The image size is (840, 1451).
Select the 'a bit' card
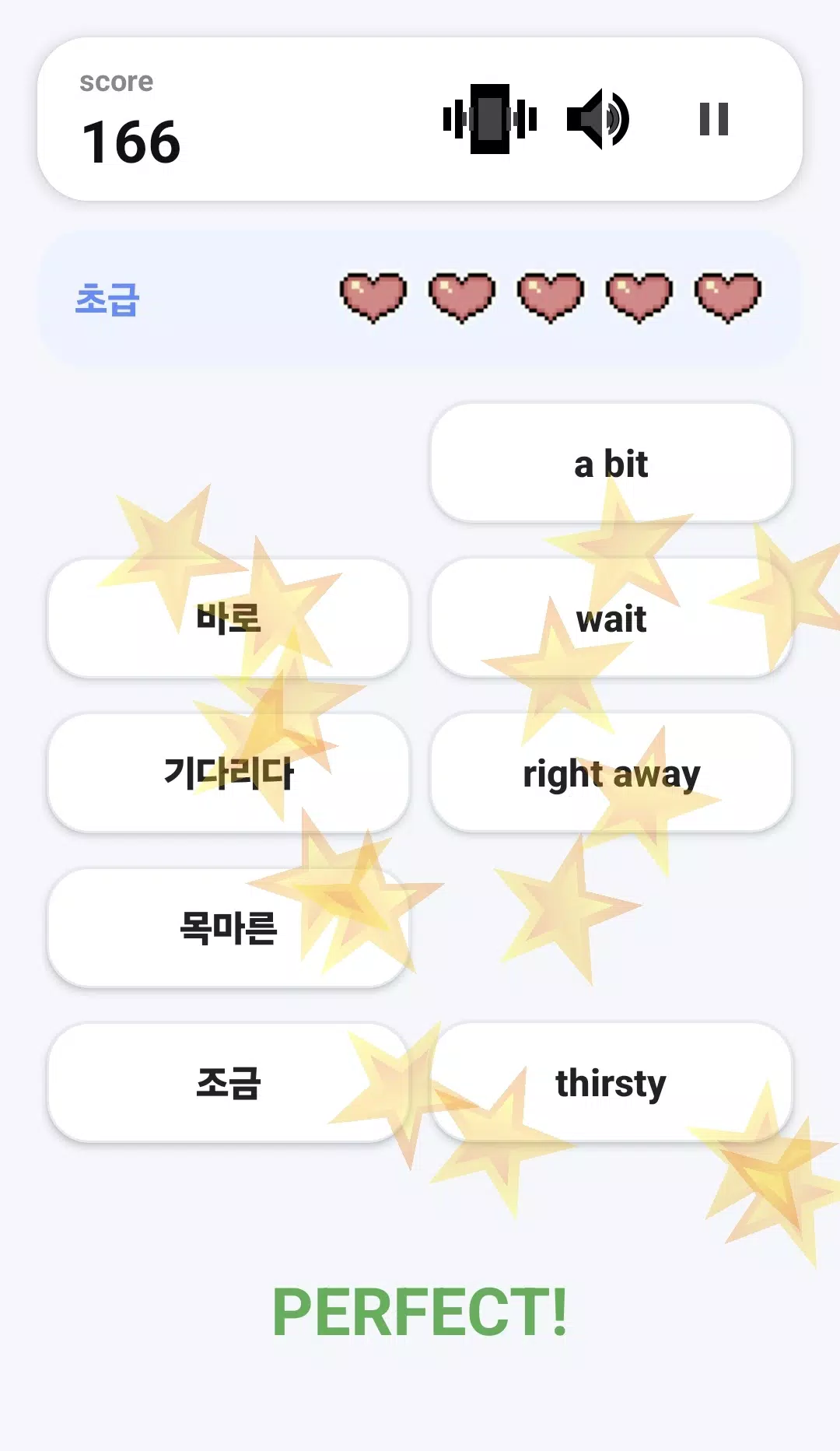point(611,463)
